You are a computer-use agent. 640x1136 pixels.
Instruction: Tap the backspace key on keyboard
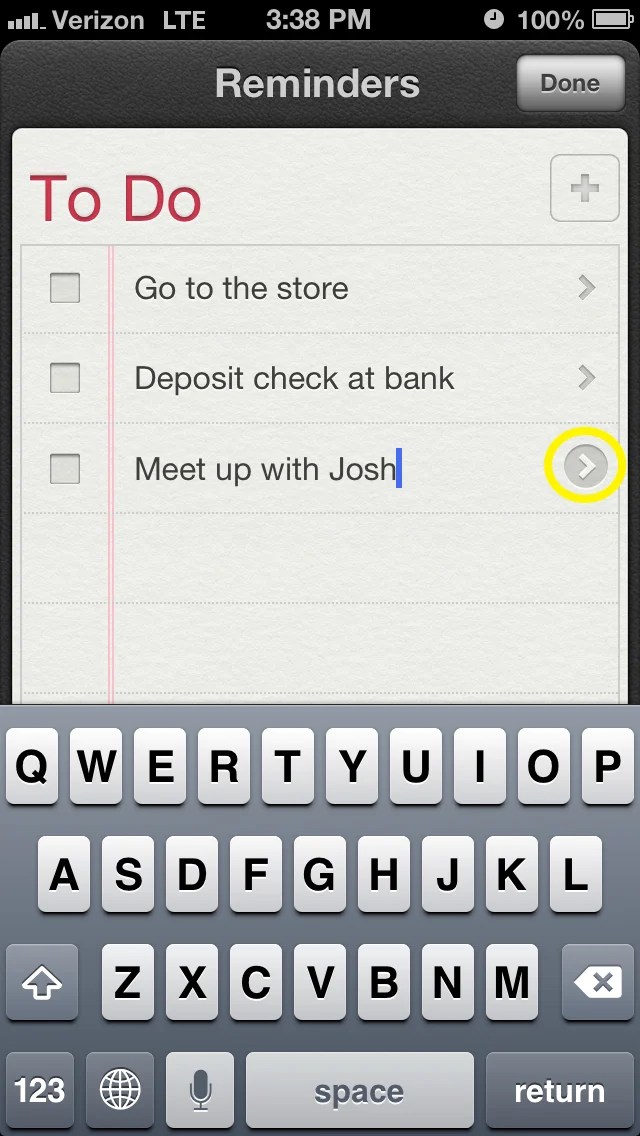[x=599, y=984]
